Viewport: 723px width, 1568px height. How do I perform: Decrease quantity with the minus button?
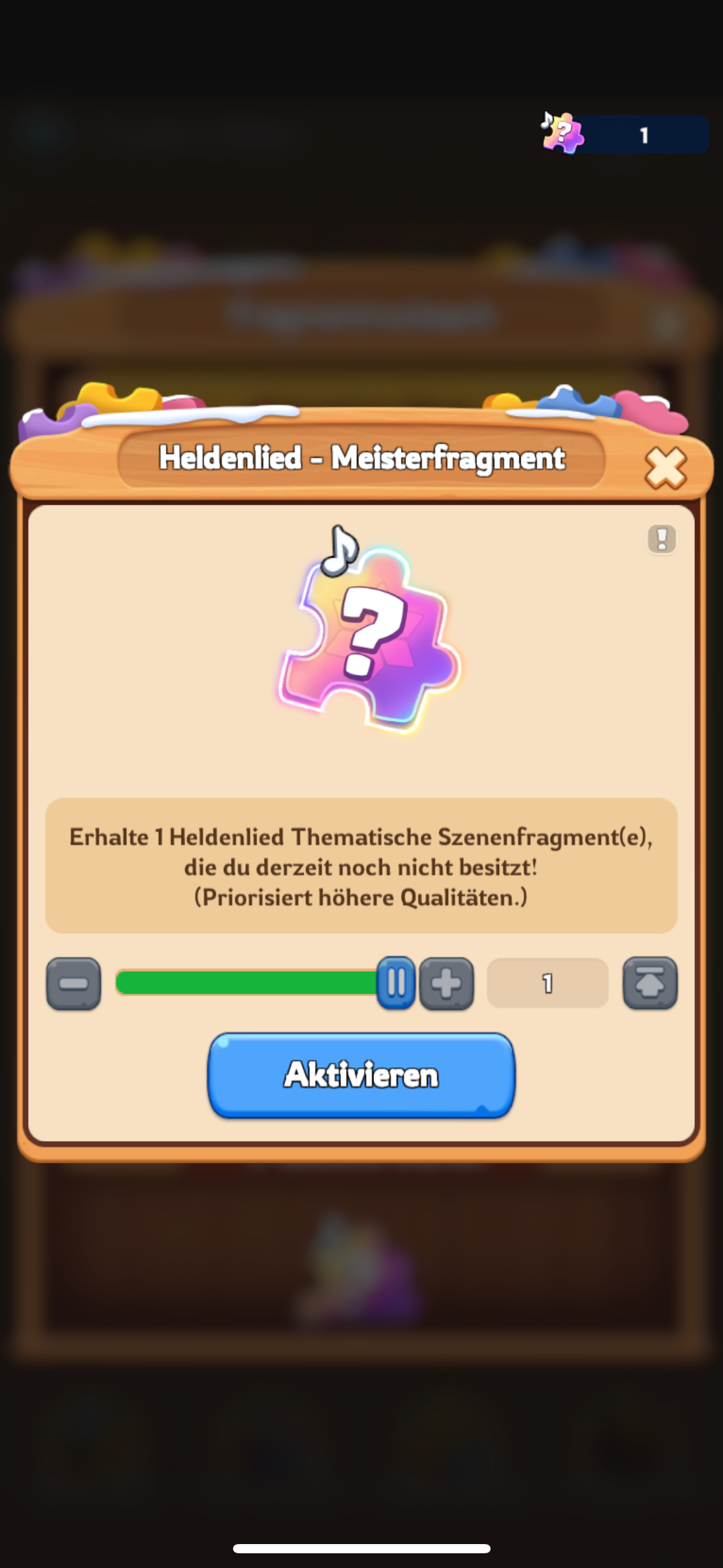(74, 983)
